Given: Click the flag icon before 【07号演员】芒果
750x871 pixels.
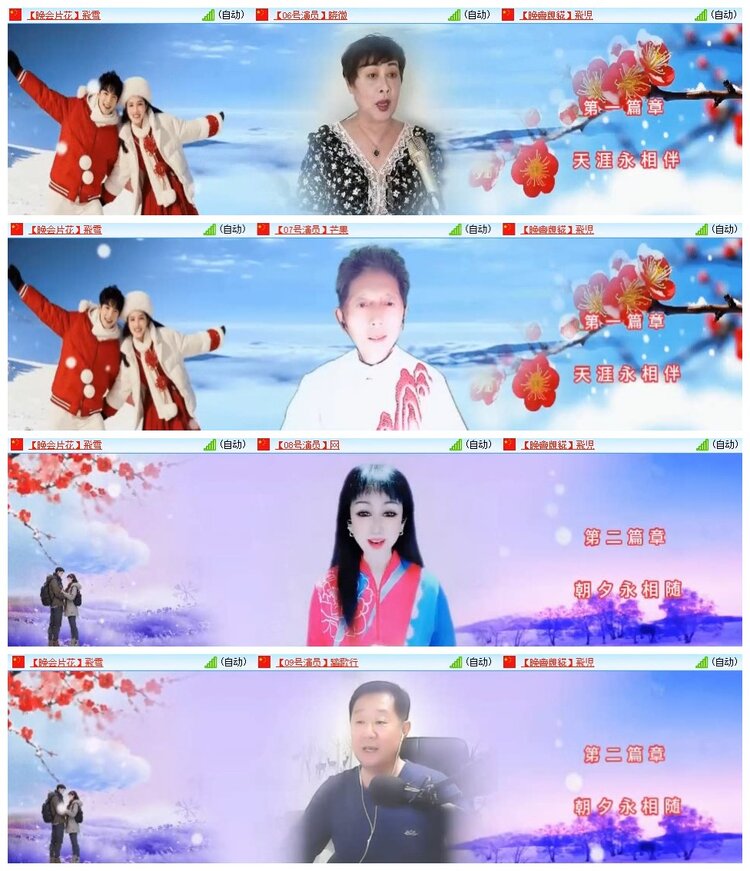Looking at the screenshot, I should coord(260,231).
